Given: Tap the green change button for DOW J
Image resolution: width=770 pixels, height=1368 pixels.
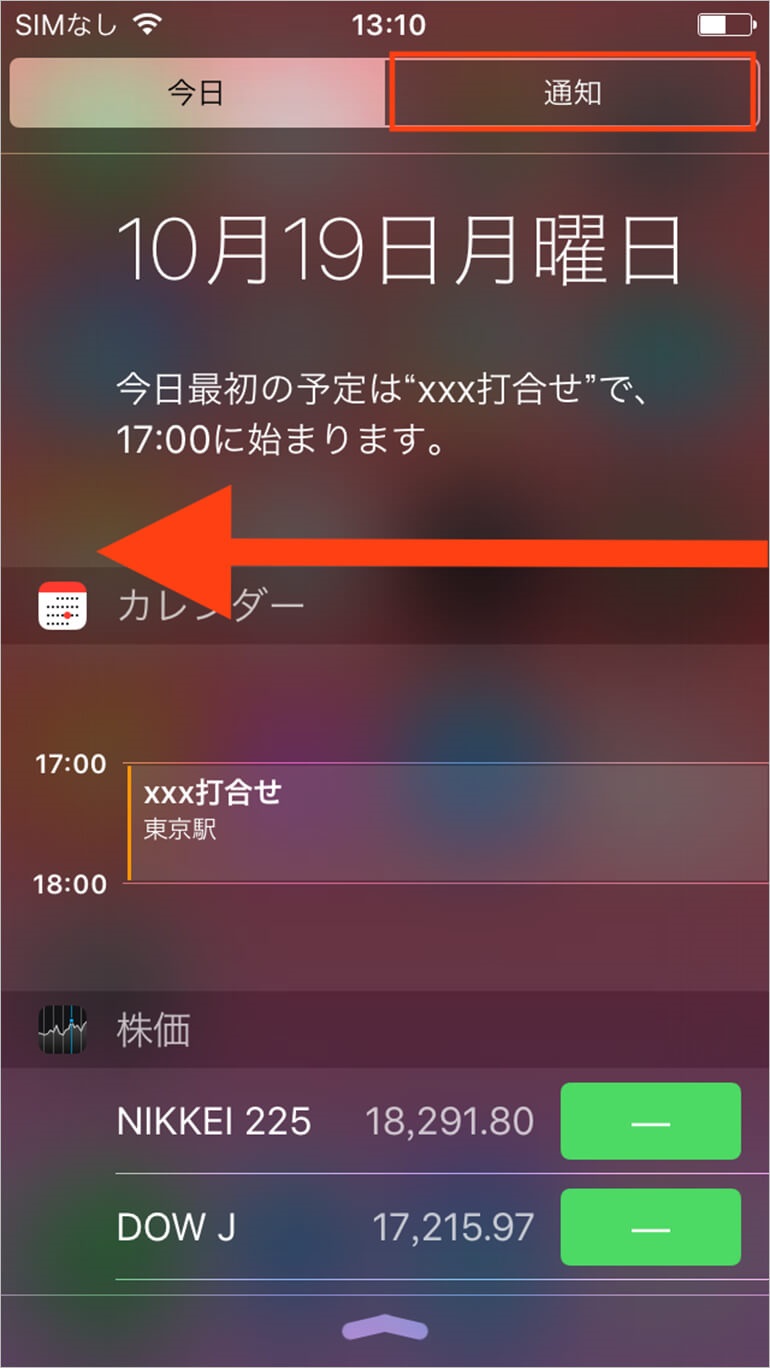Looking at the screenshot, I should pyautogui.click(x=650, y=1227).
